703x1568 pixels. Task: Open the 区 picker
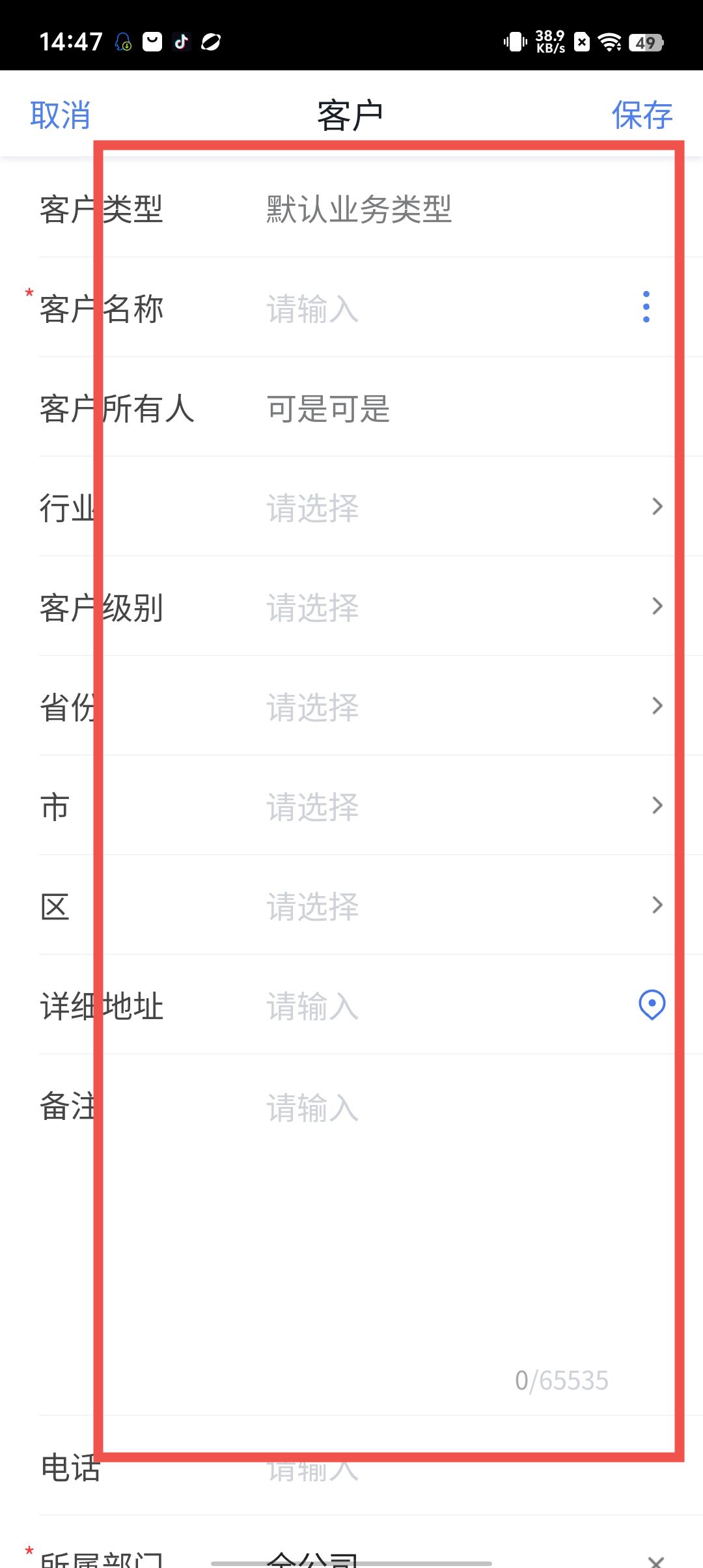456,906
